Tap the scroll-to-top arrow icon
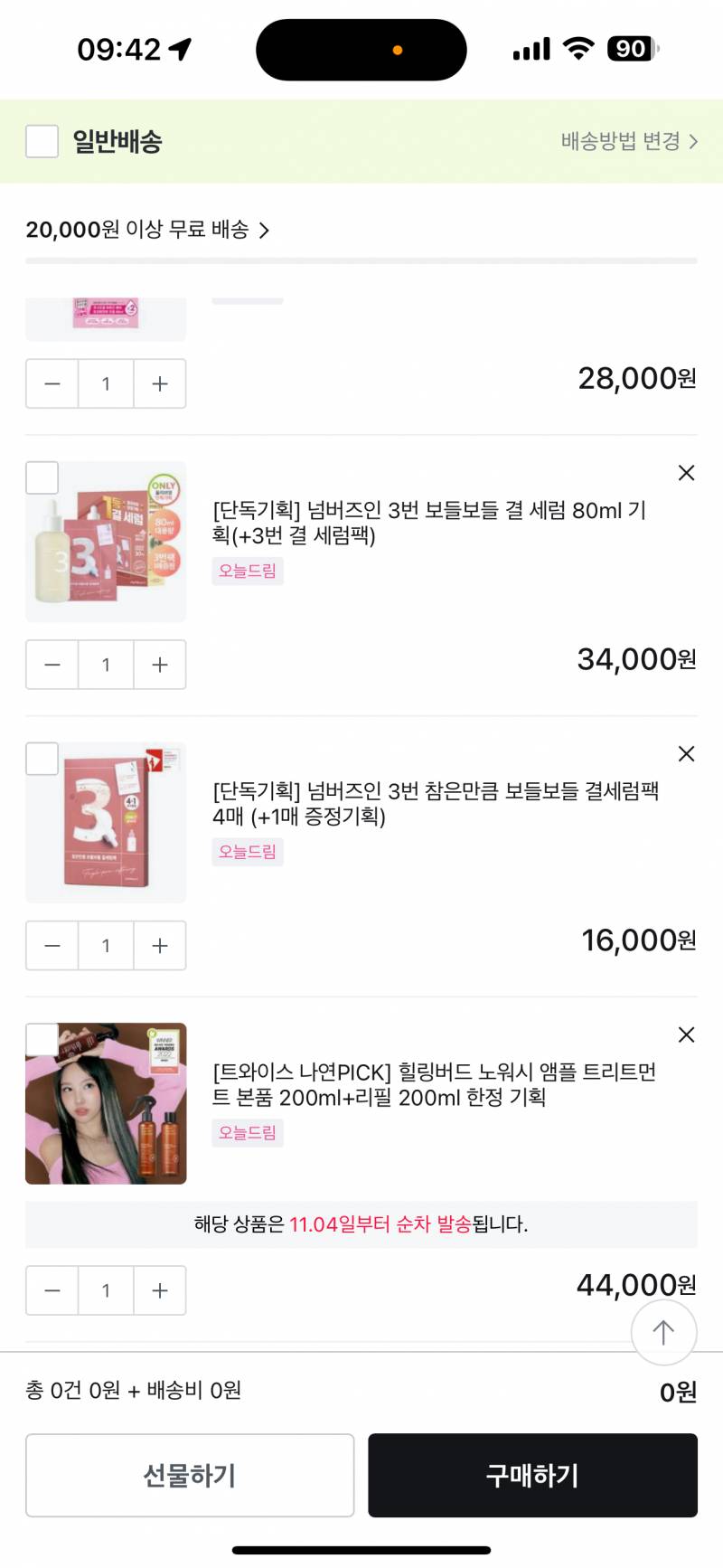The image size is (723, 1568). point(663,1332)
